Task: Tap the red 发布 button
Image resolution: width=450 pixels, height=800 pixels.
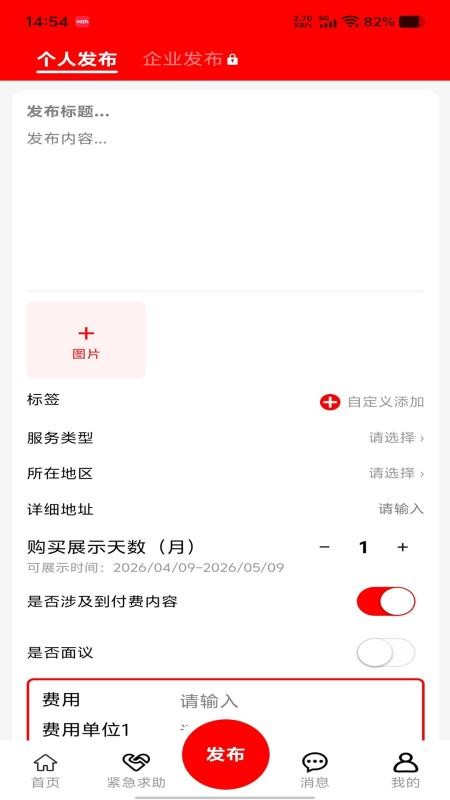Action: 226,754
